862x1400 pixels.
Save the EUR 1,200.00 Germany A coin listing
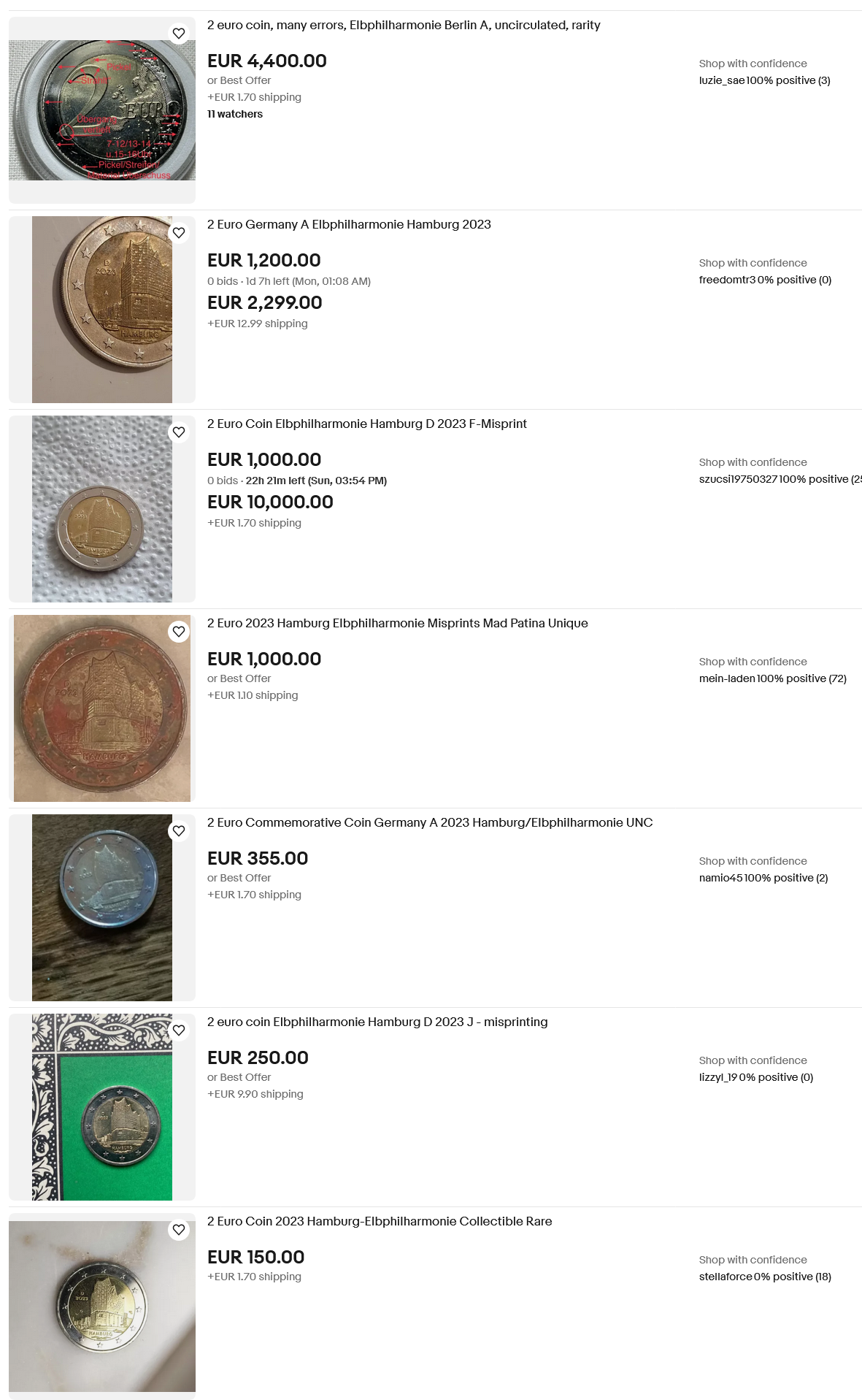(179, 233)
